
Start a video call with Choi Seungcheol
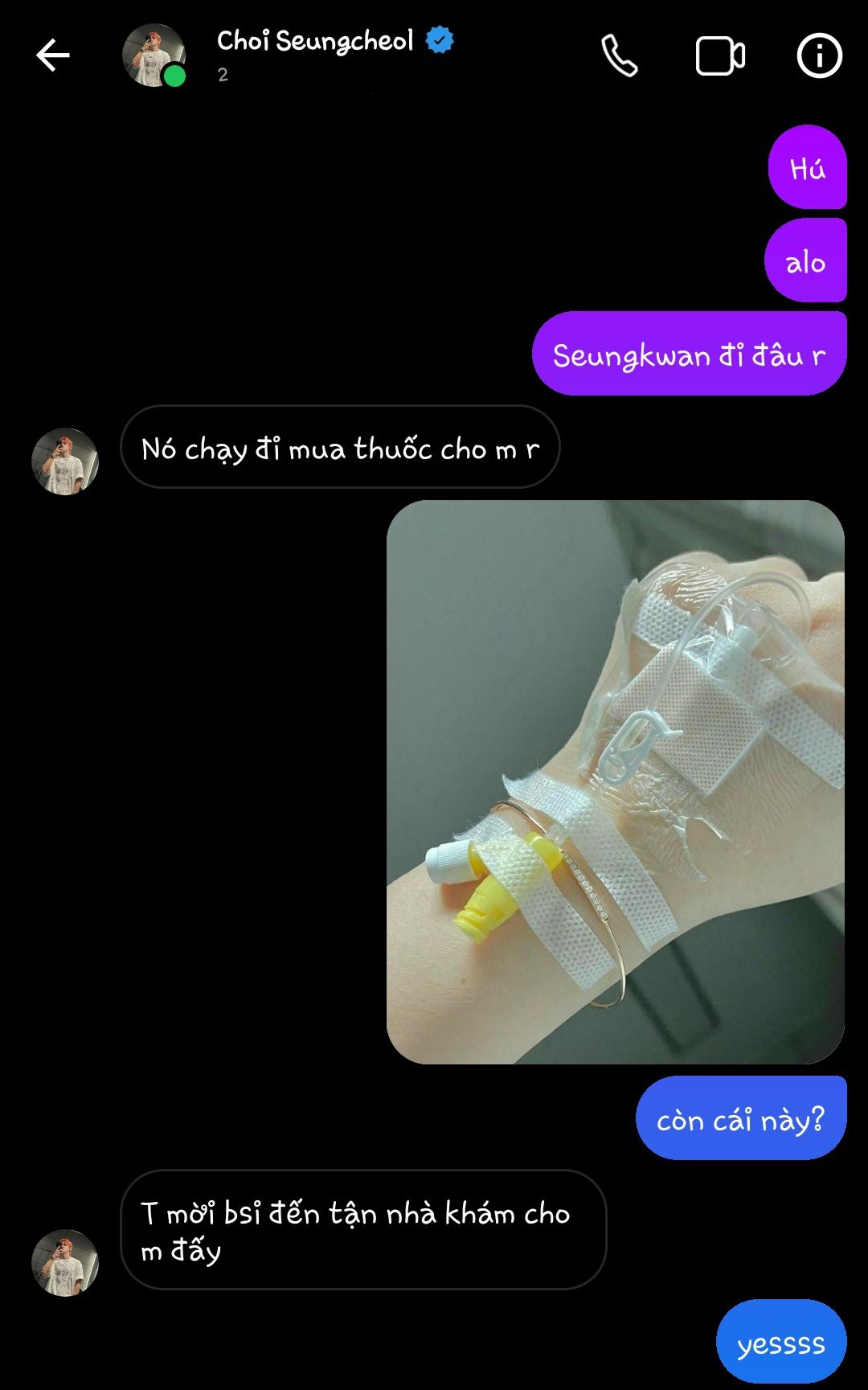tap(719, 56)
